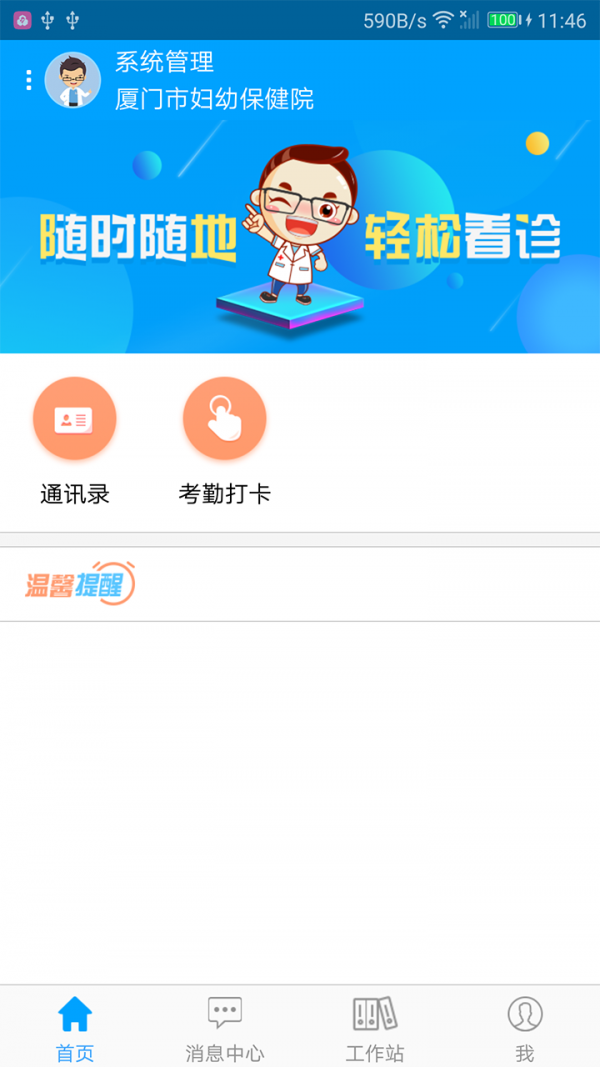Go to the 消息中心 tab
Screen dimensions: 600x1067
click(x=225, y=1027)
